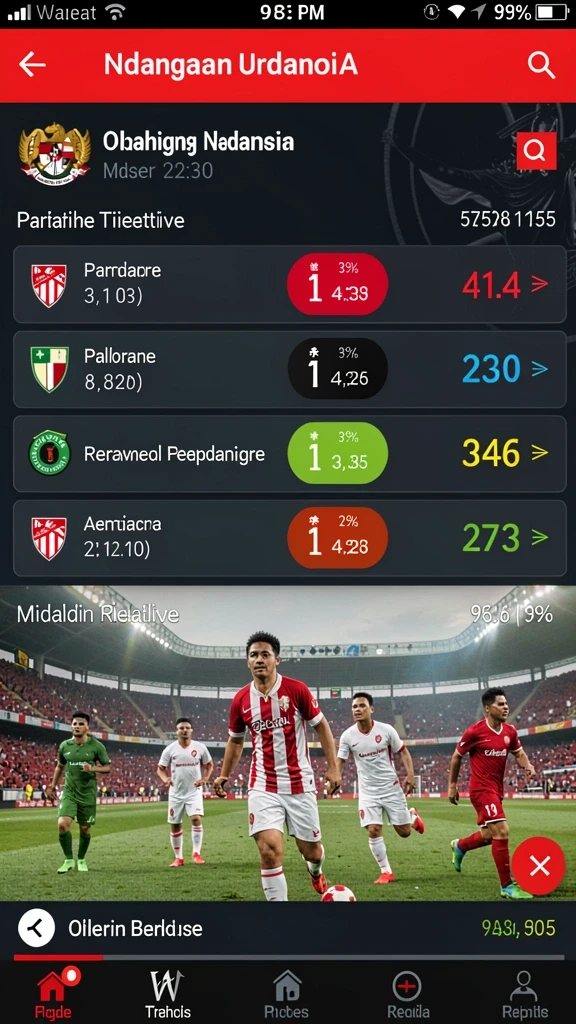Image resolution: width=576 pixels, height=1024 pixels.
Task: Open the Aemtiacna row
Action: 289,538
